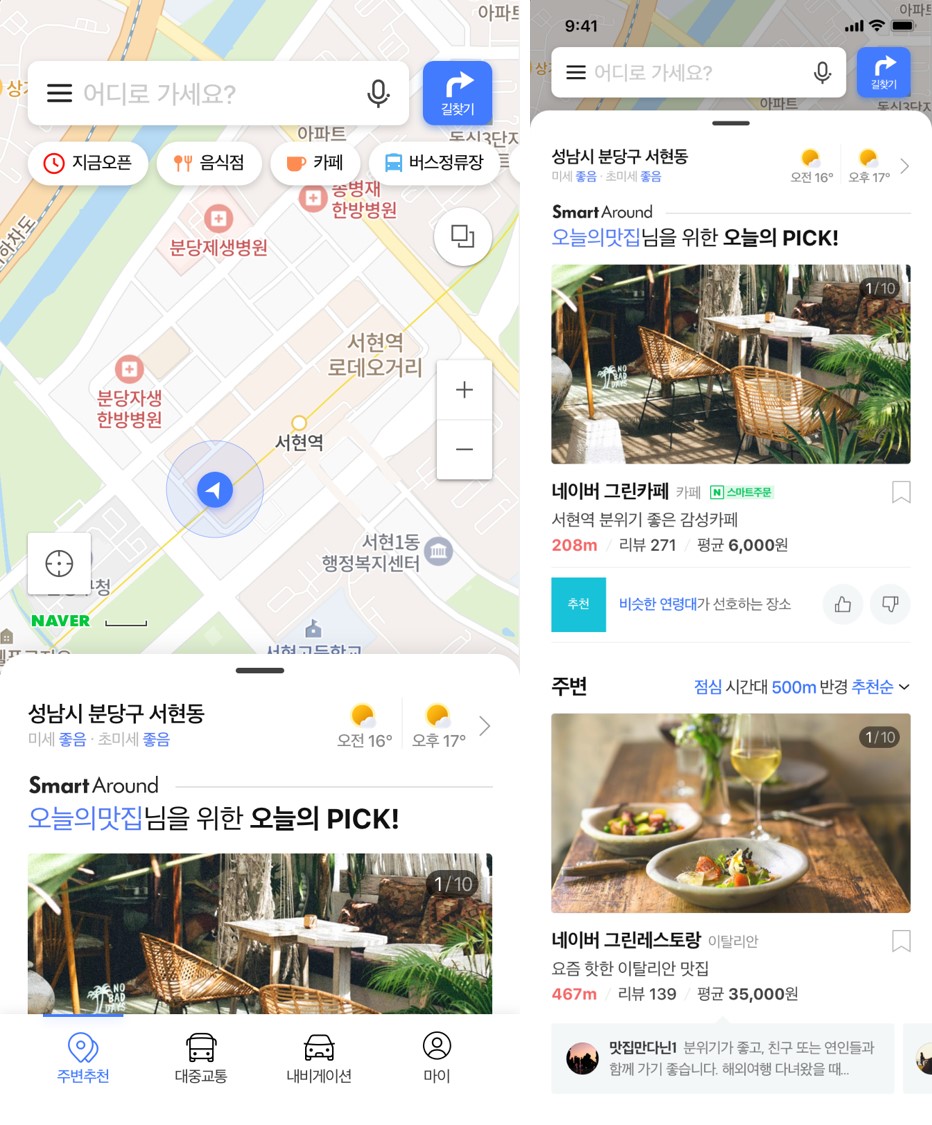This screenshot has width=932, height=1125.
Task: Zoom out on the map
Action: (x=464, y=450)
